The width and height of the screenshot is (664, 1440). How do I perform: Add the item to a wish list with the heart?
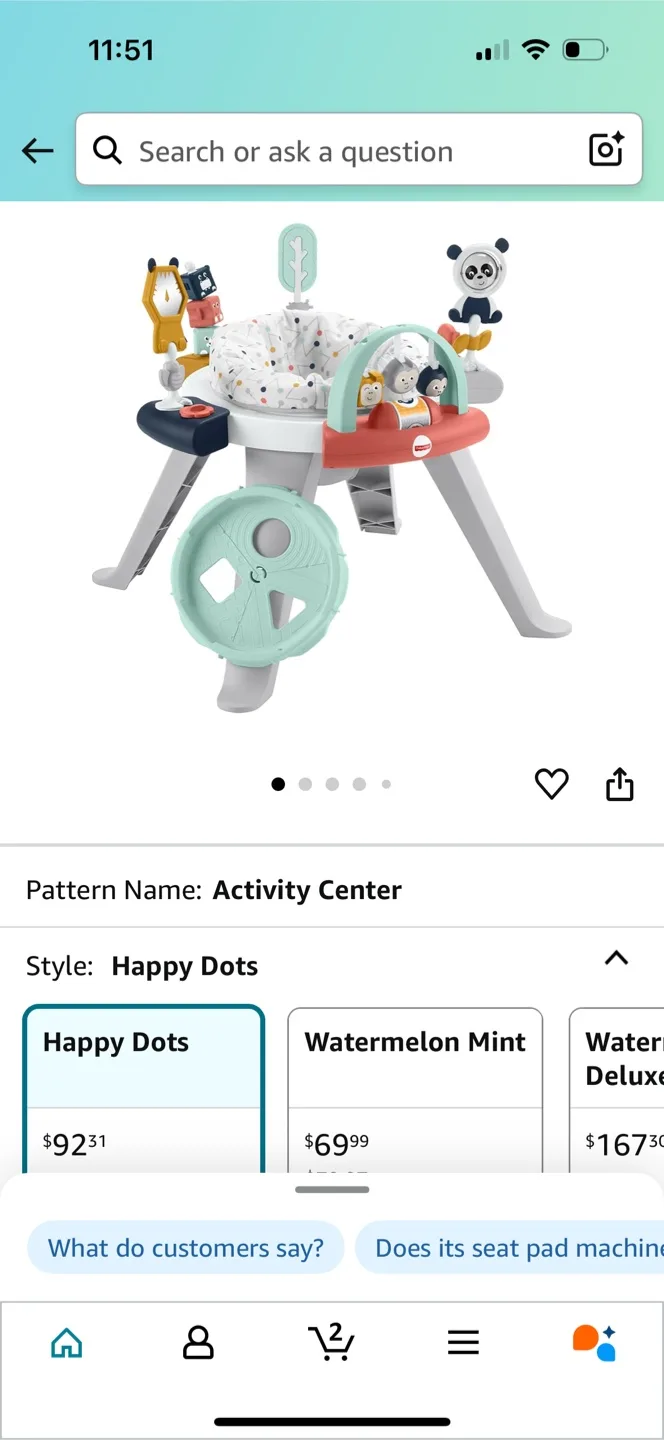tap(551, 784)
